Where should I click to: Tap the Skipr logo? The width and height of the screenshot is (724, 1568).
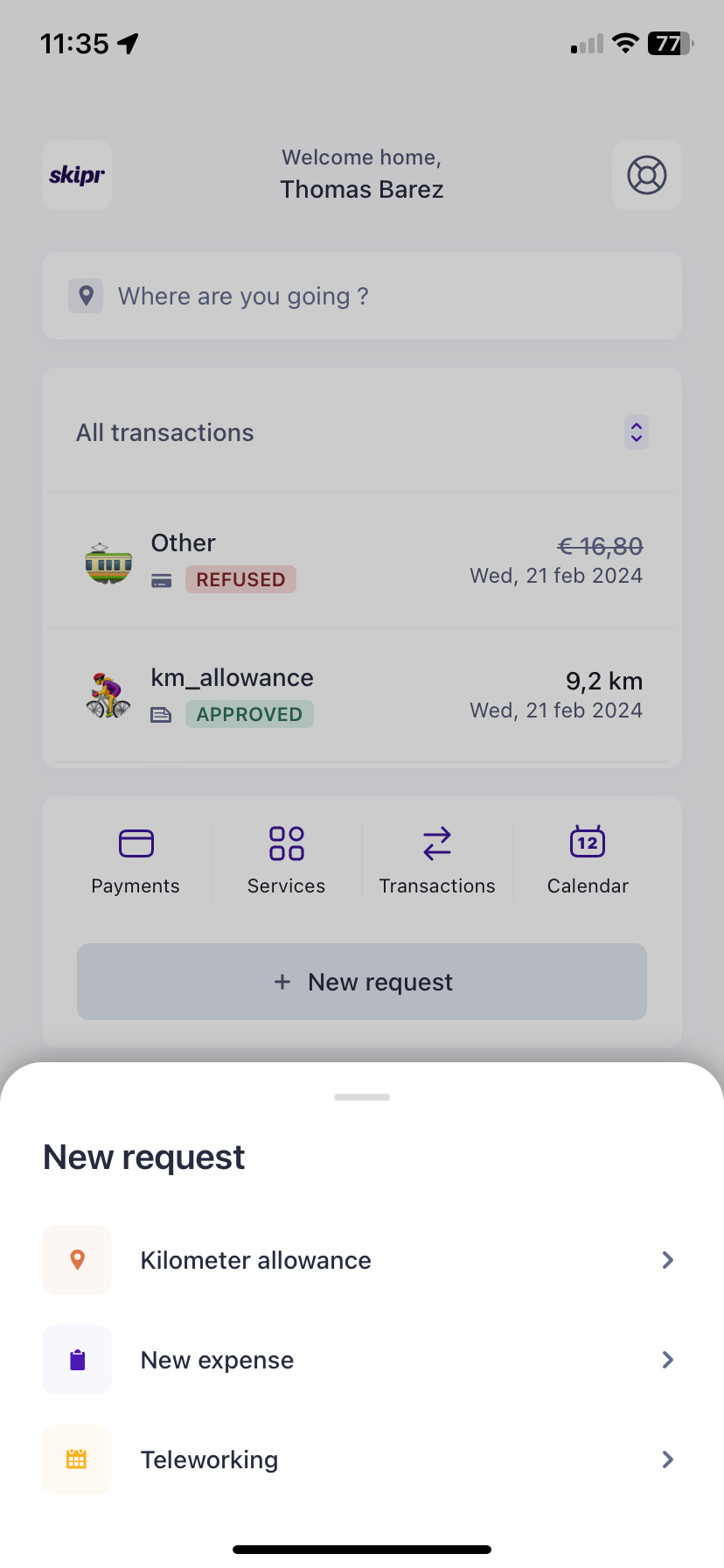click(x=77, y=174)
